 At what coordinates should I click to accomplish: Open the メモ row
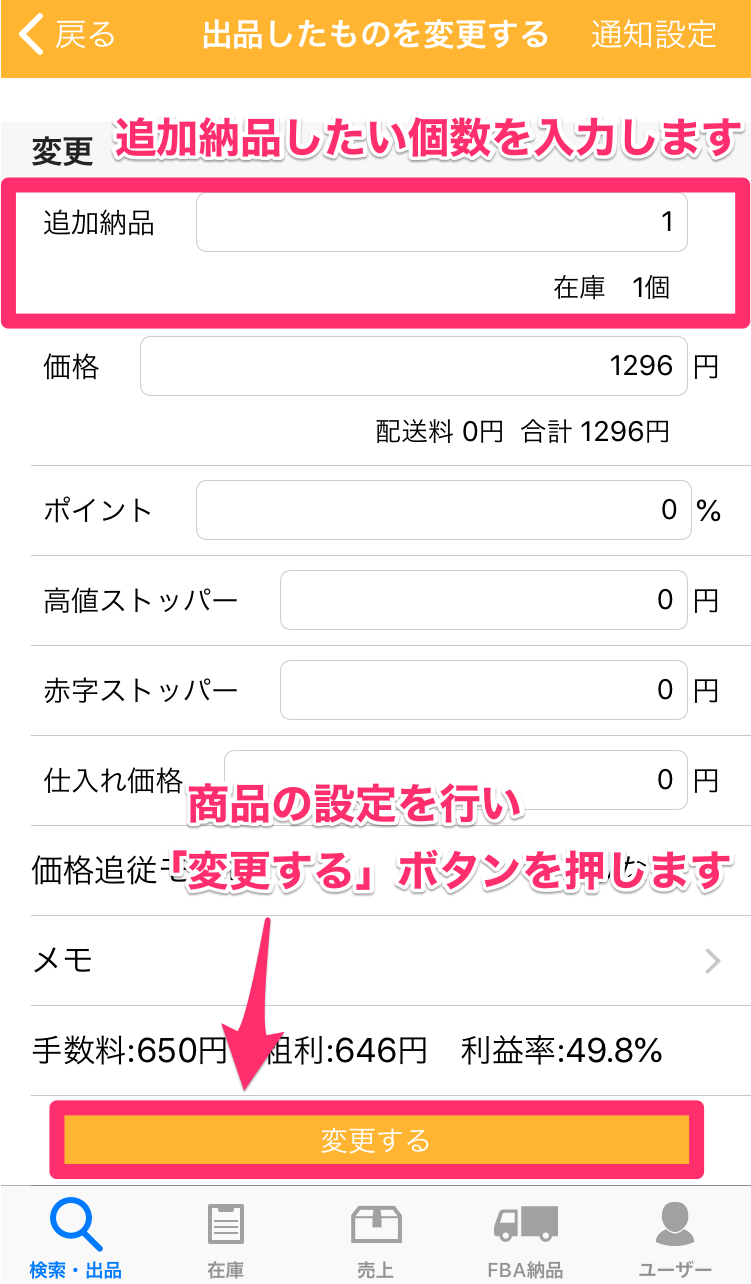click(x=376, y=961)
